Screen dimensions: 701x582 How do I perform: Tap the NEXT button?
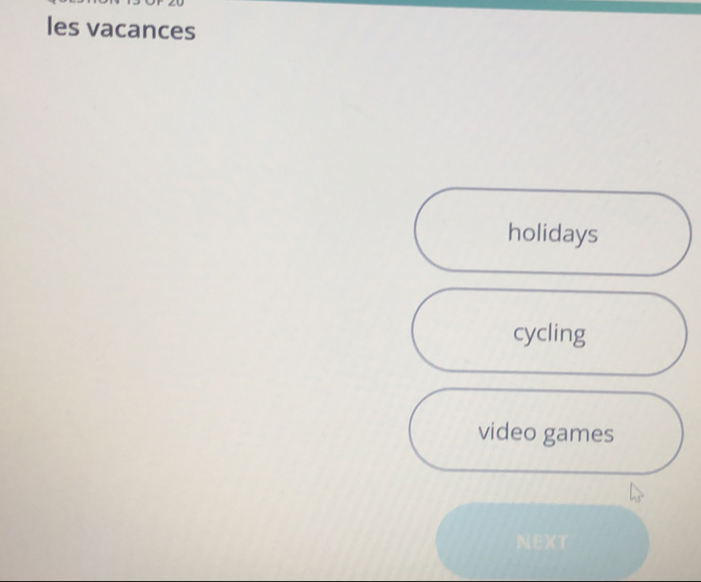pos(543,543)
